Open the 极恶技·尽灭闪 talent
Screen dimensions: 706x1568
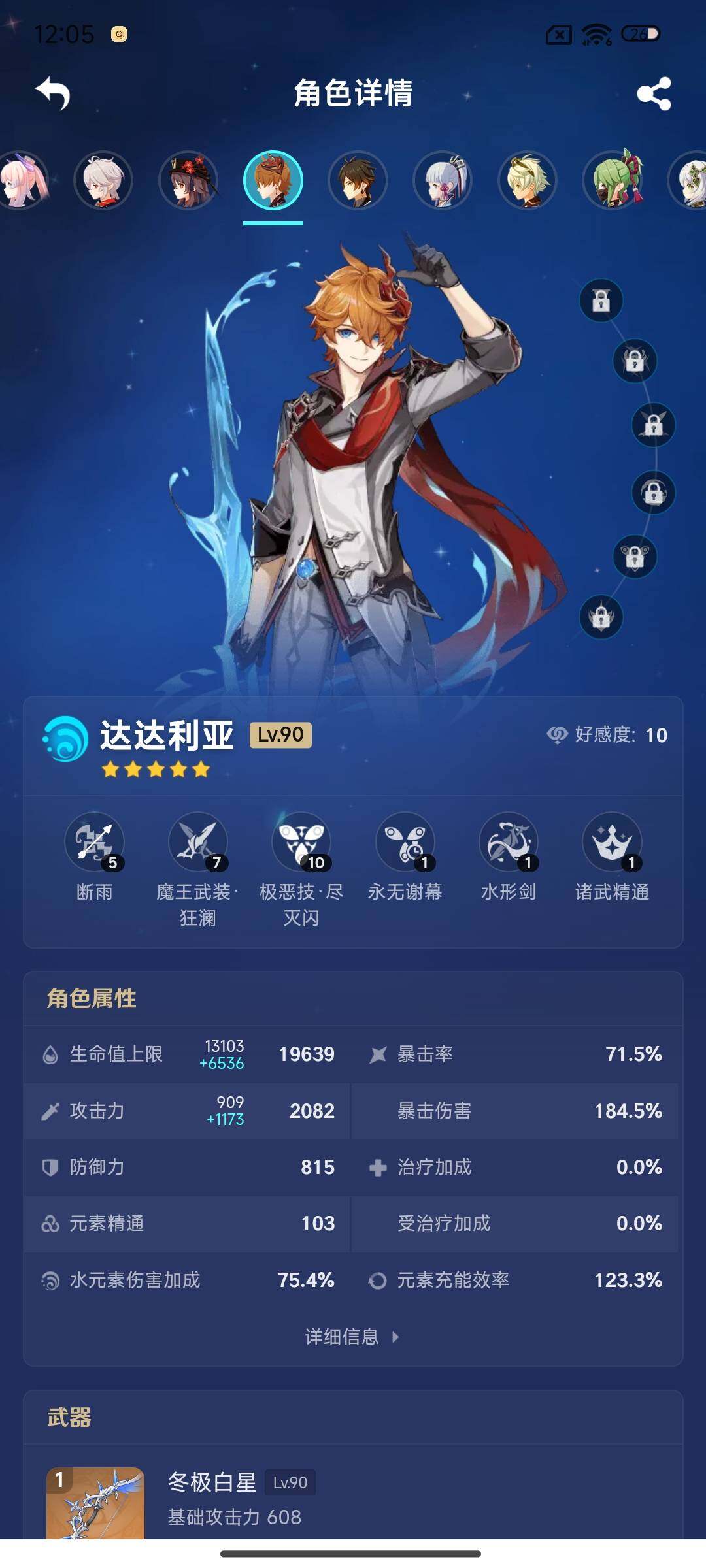point(301,842)
